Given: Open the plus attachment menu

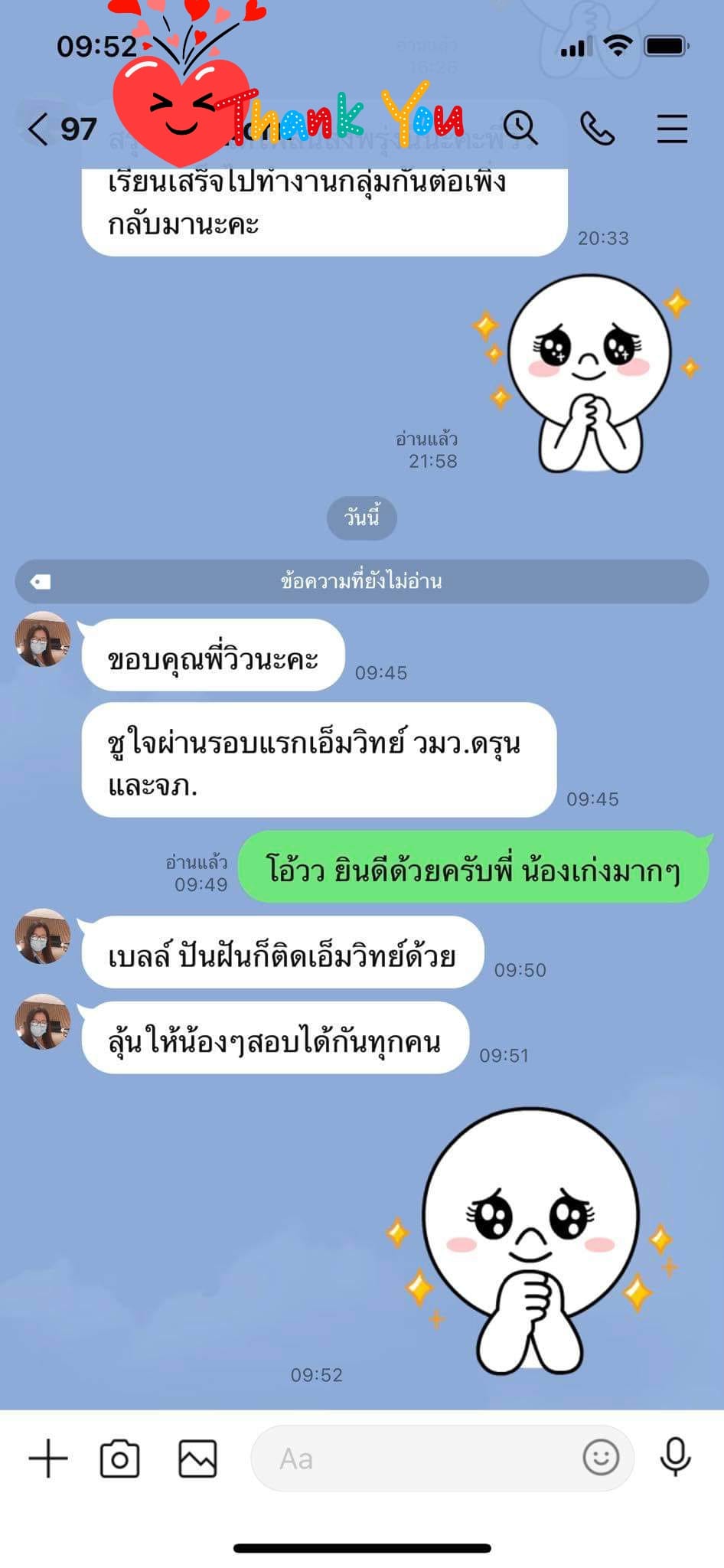Looking at the screenshot, I should point(48,1458).
